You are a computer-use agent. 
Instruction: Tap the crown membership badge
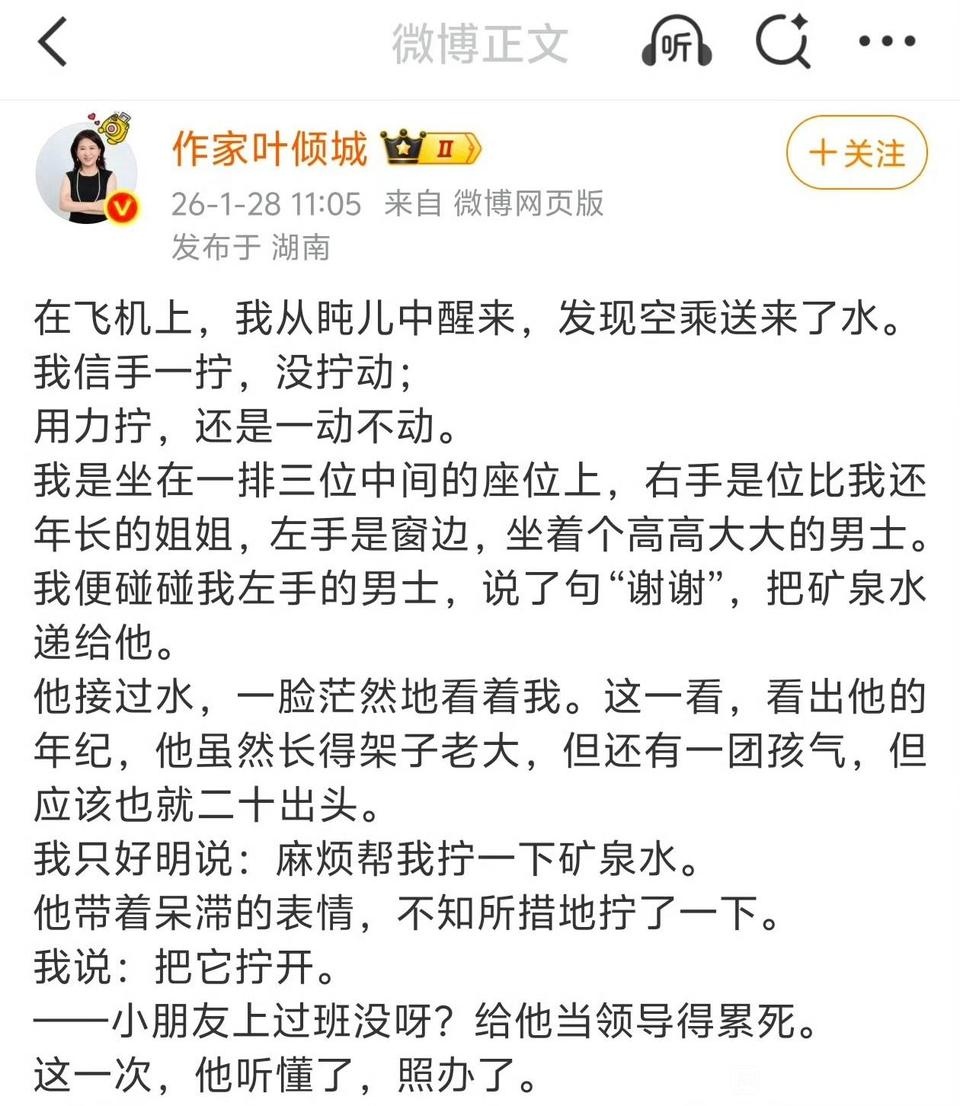pyautogui.click(x=431, y=150)
